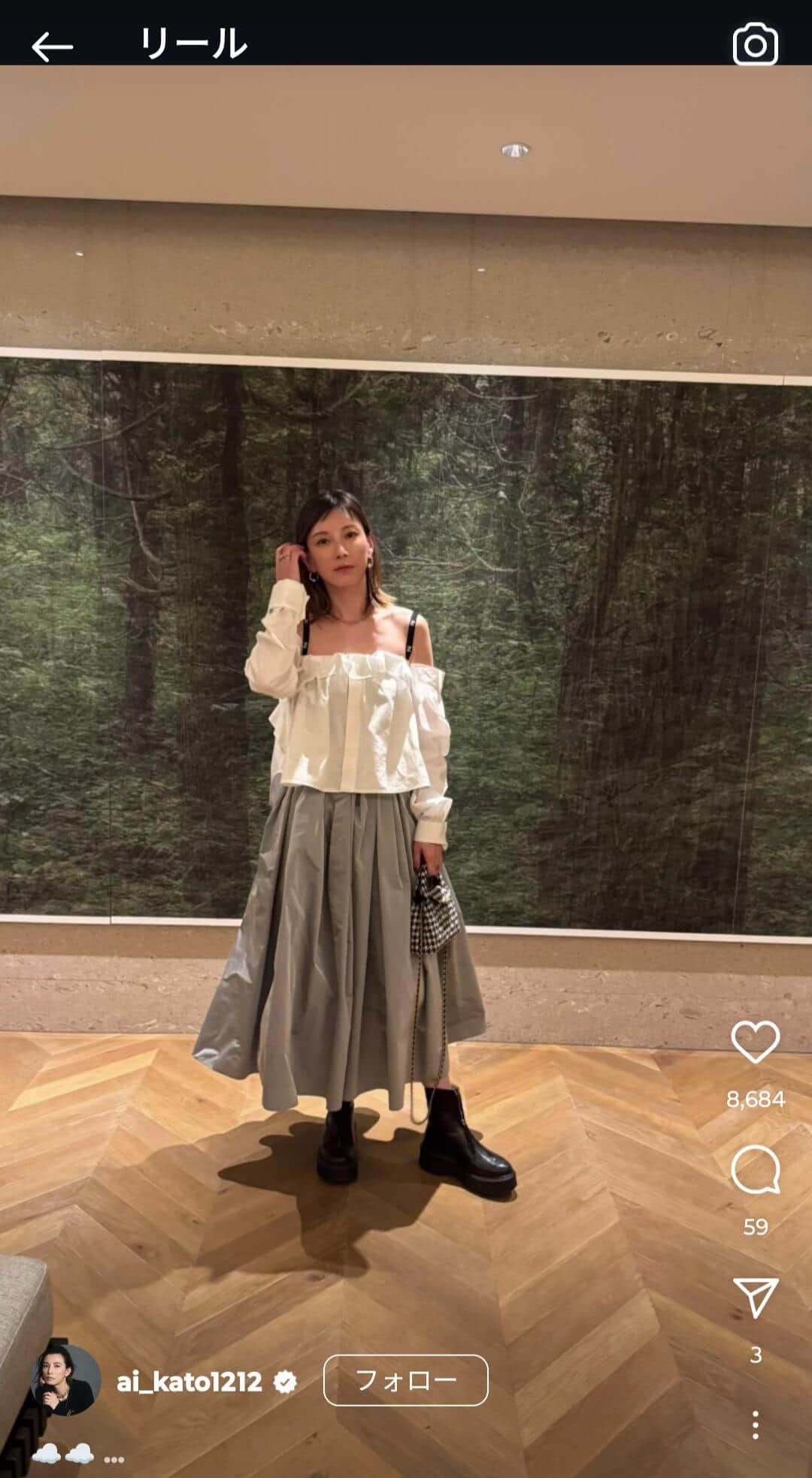Image resolution: width=812 pixels, height=1478 pixels.
Task: Open the ai_kato1212 profile picture
Action: click(x=65, y=1380)
